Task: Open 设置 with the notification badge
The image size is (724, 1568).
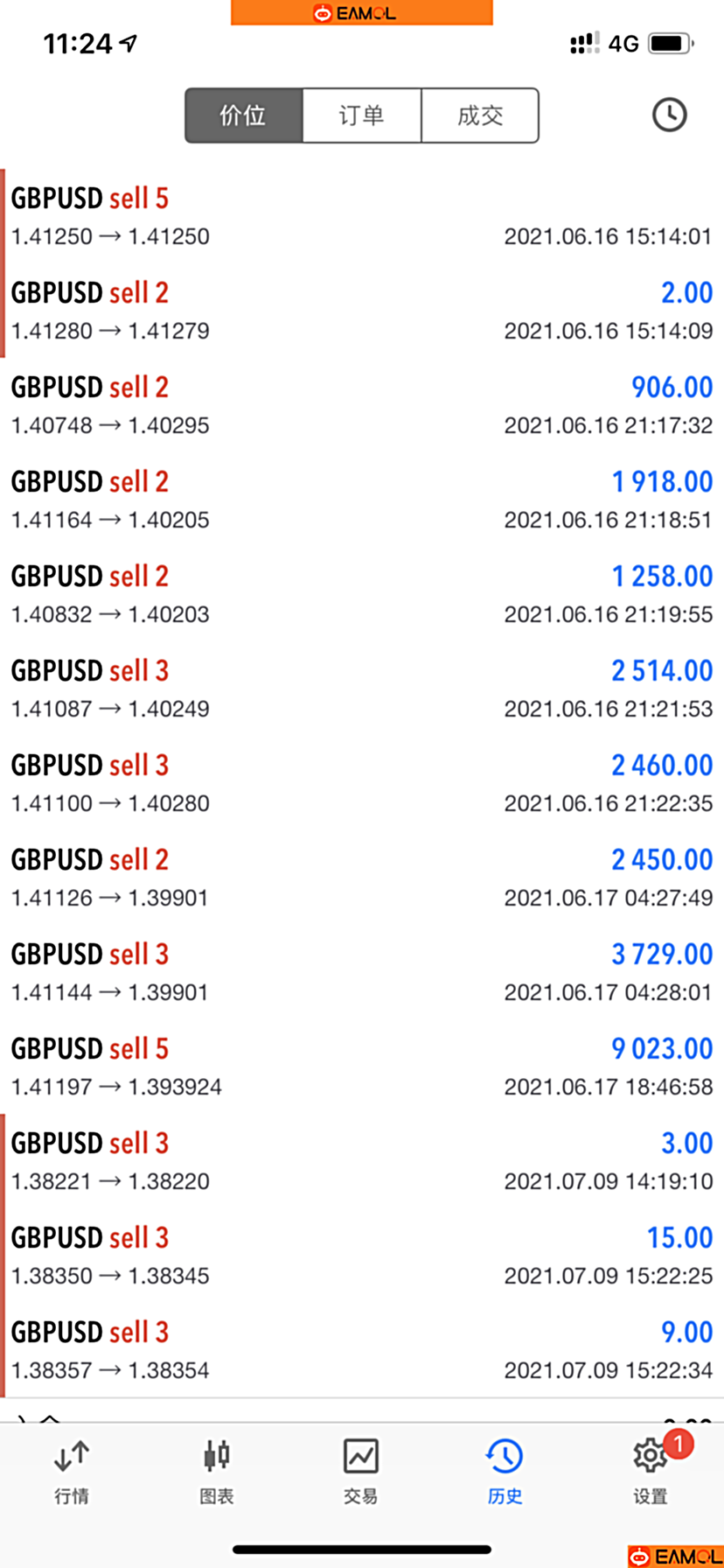Action: click(651, 1472)
